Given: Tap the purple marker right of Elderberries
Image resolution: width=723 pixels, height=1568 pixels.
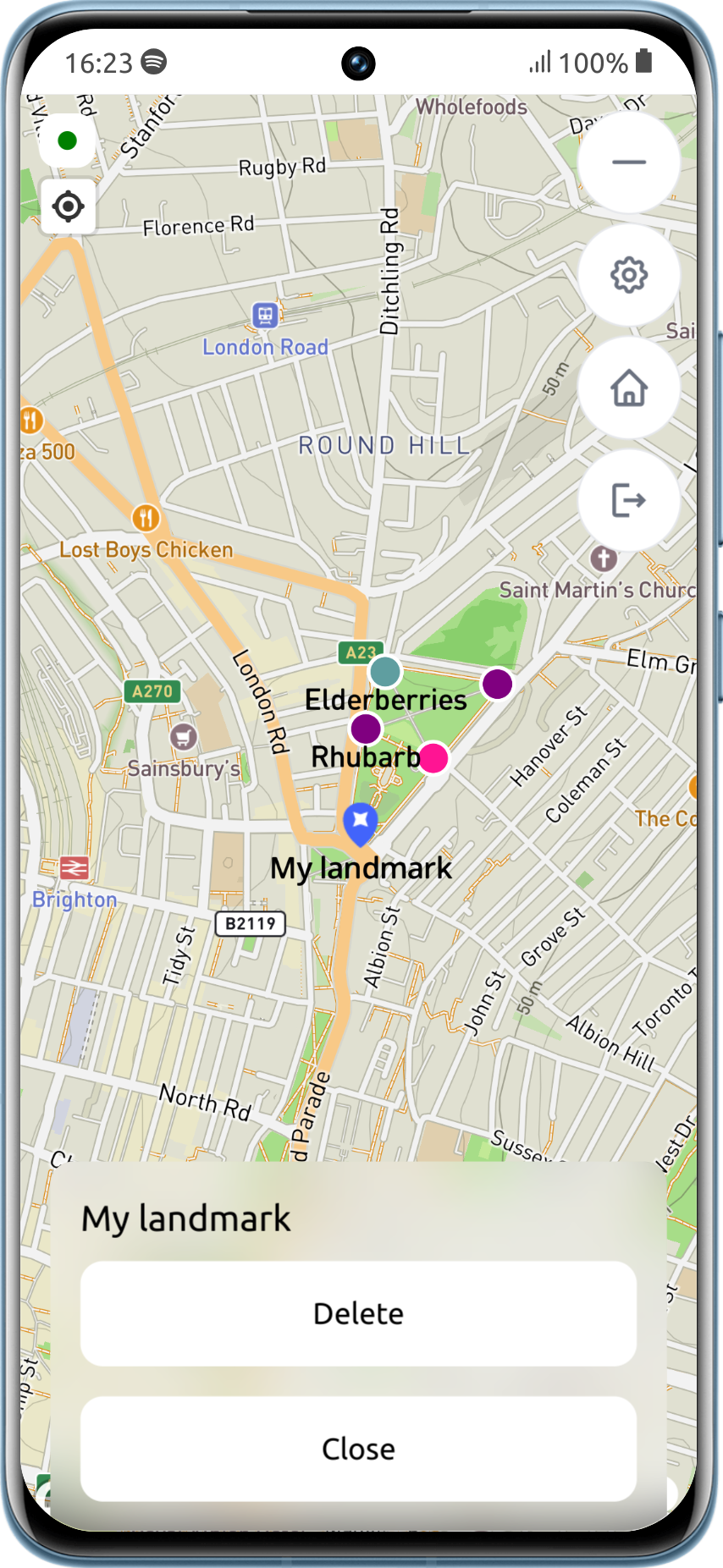Looking at the screenshot, I should [497, 683].
